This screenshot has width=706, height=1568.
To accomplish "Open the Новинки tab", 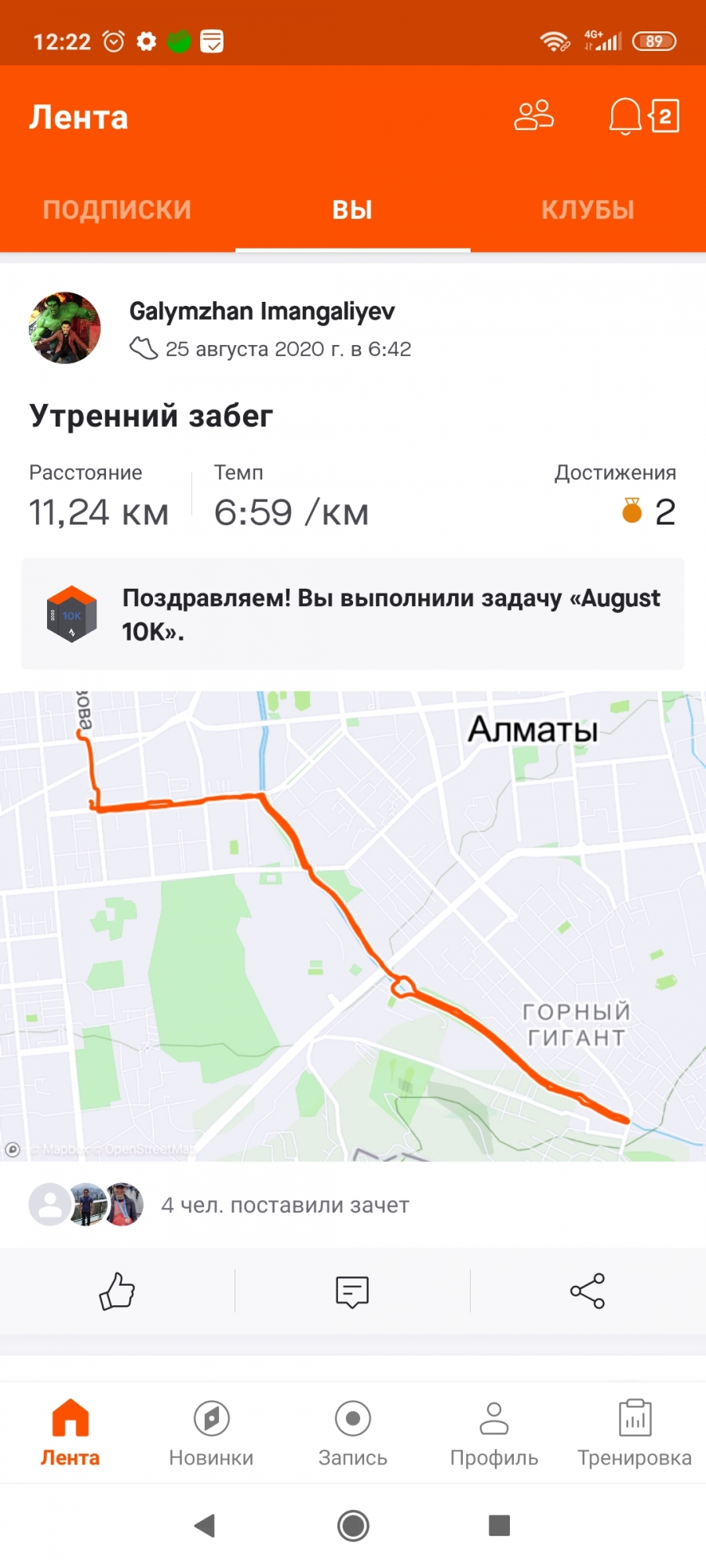I will pyautogui.click(x=212, y=1433).
